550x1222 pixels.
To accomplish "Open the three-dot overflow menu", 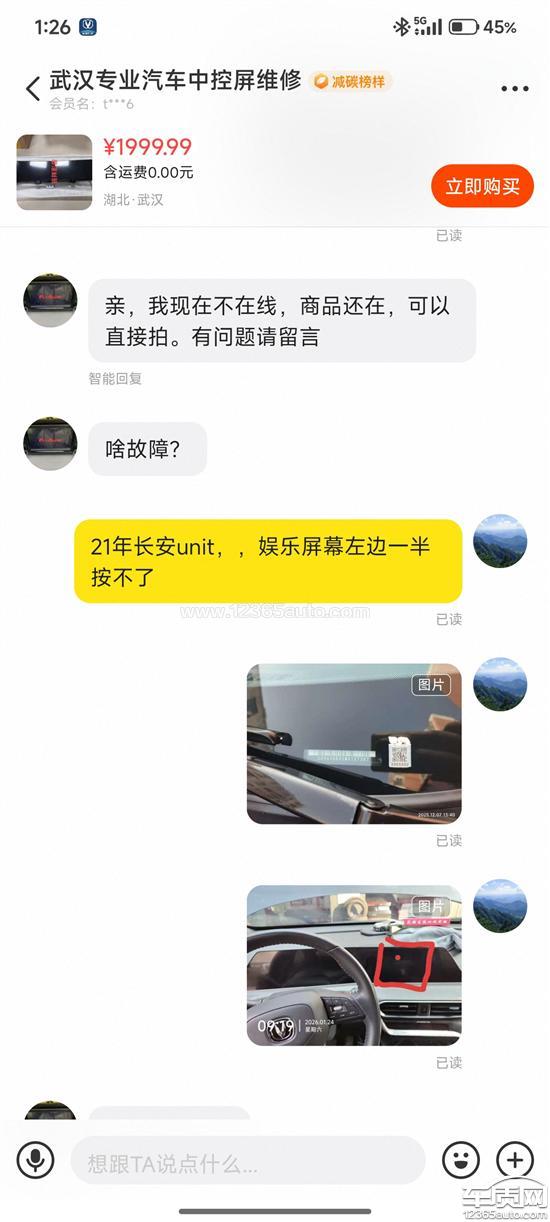I will click(x=514, y=88).
